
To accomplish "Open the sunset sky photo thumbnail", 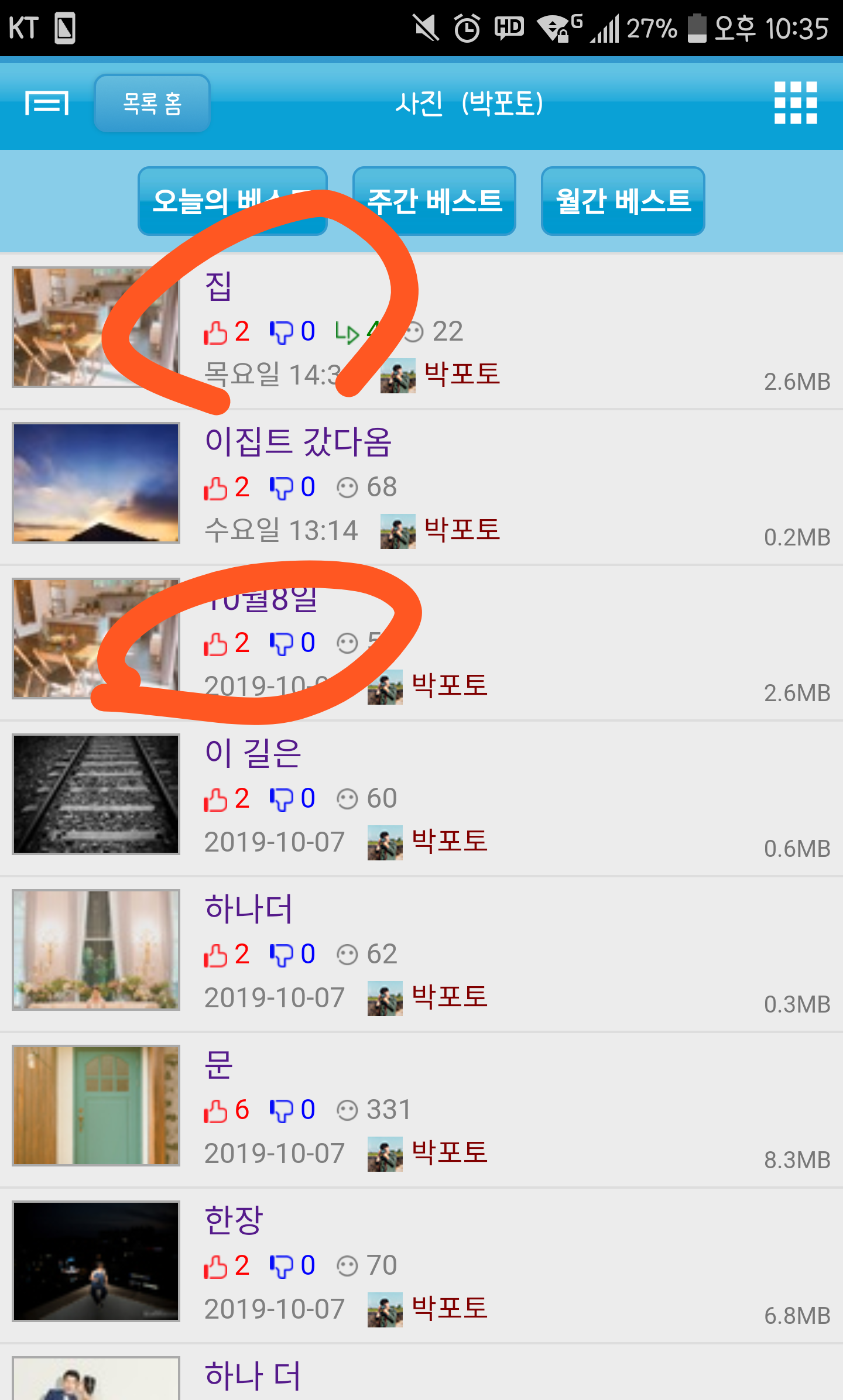I will (96, 483).
